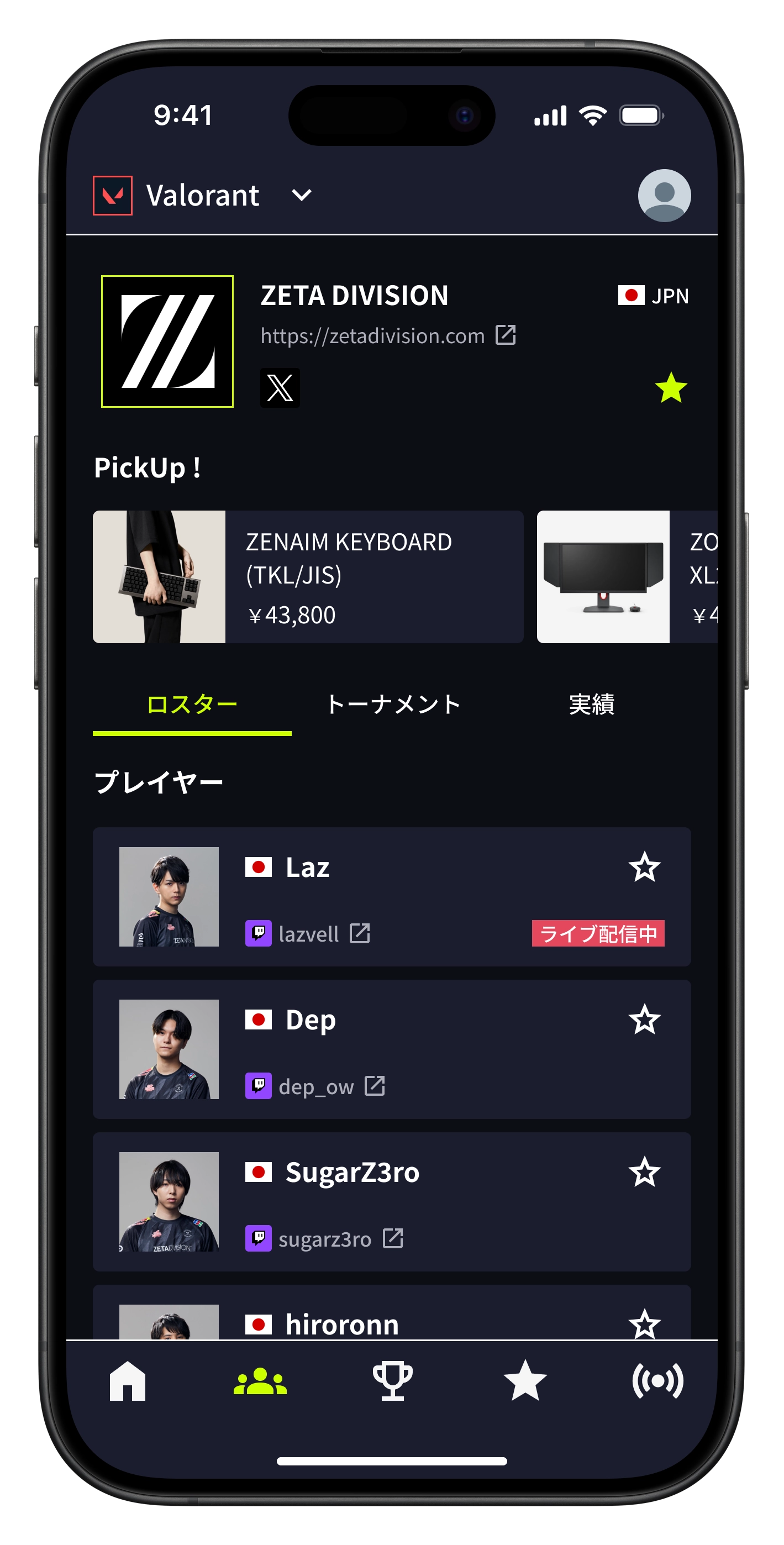The image size is (784, 1545).
Task: Open the zetadivision.com website link
Action: (387, 335)
